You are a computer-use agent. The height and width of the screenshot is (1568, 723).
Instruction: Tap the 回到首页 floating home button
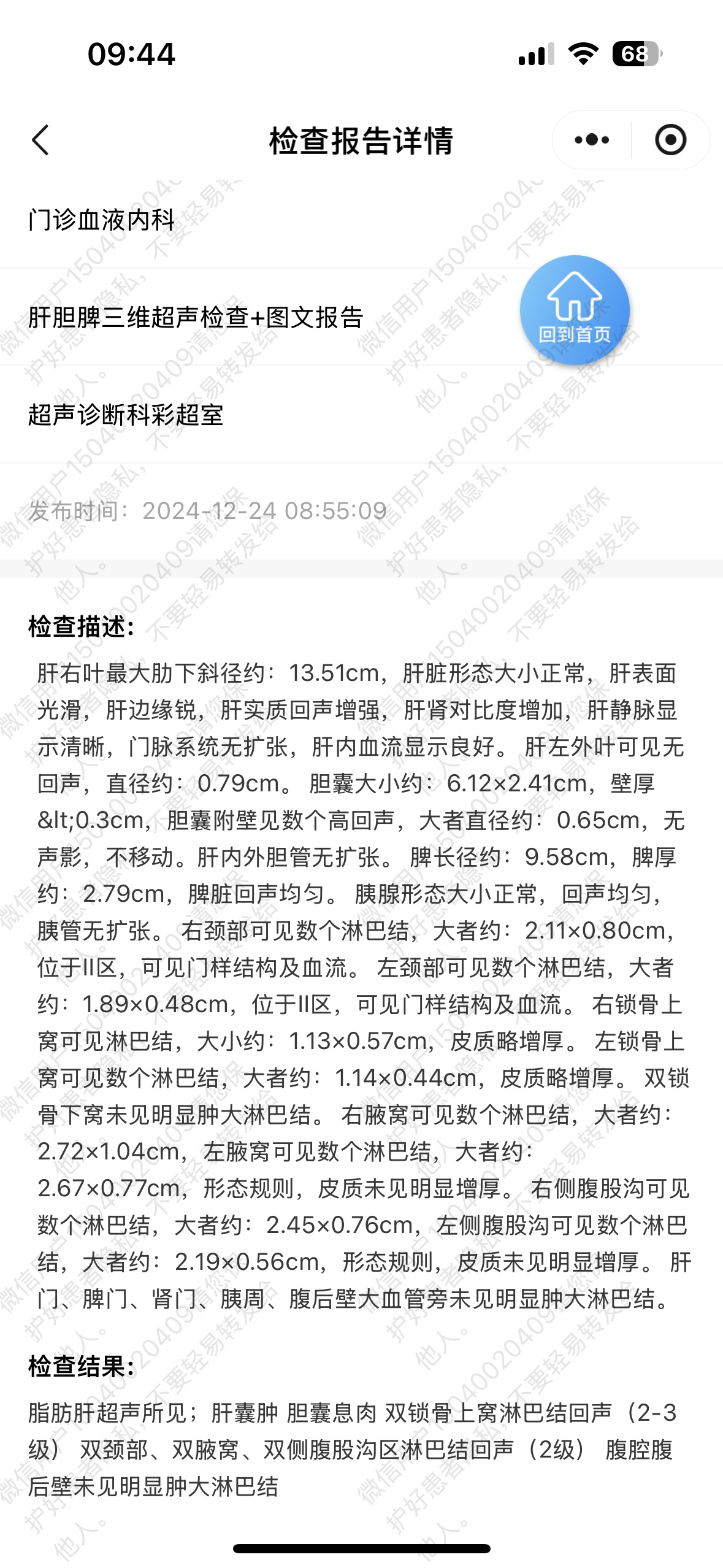pos(575,310)
